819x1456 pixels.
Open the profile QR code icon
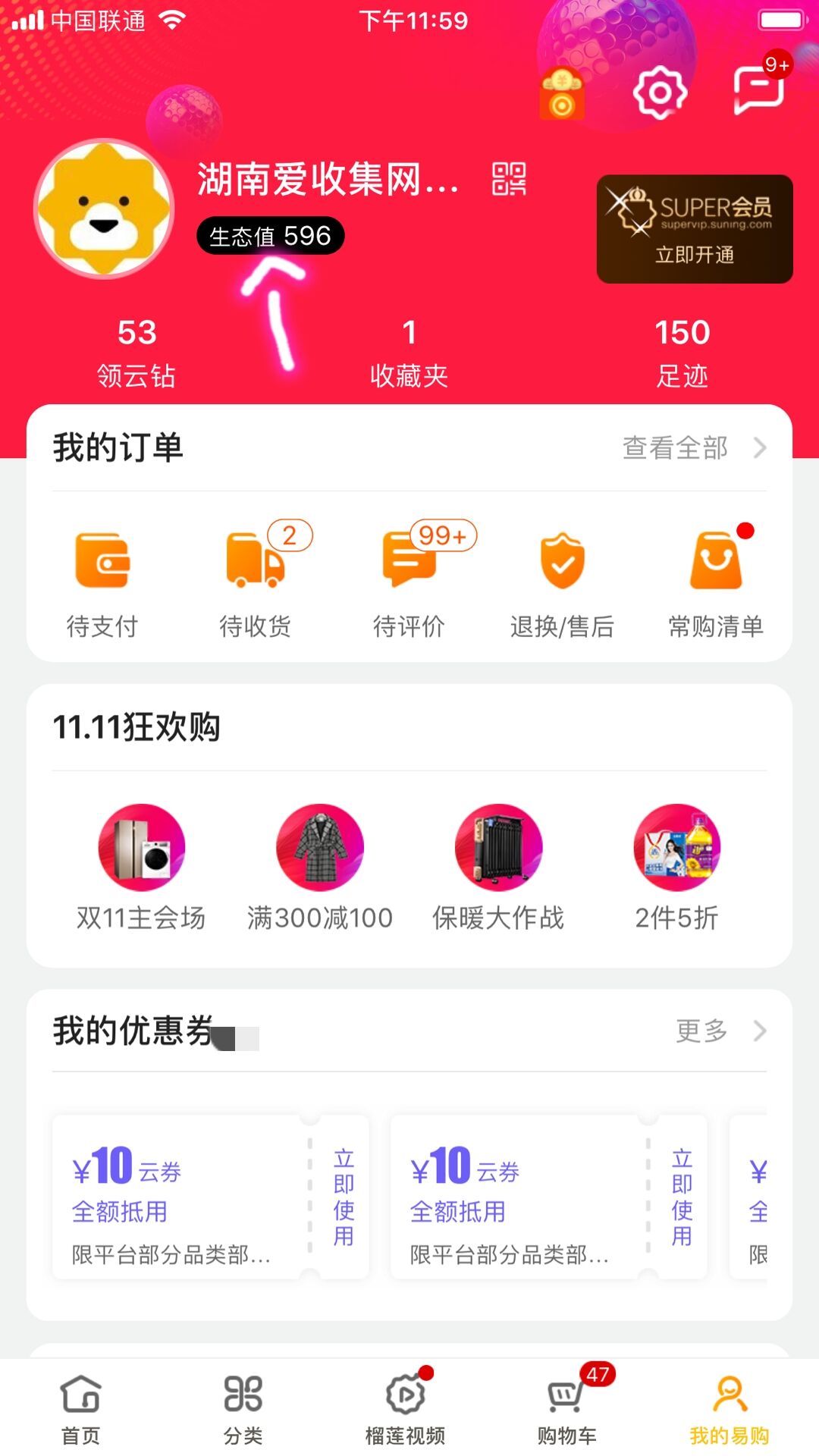coord(509,179)
